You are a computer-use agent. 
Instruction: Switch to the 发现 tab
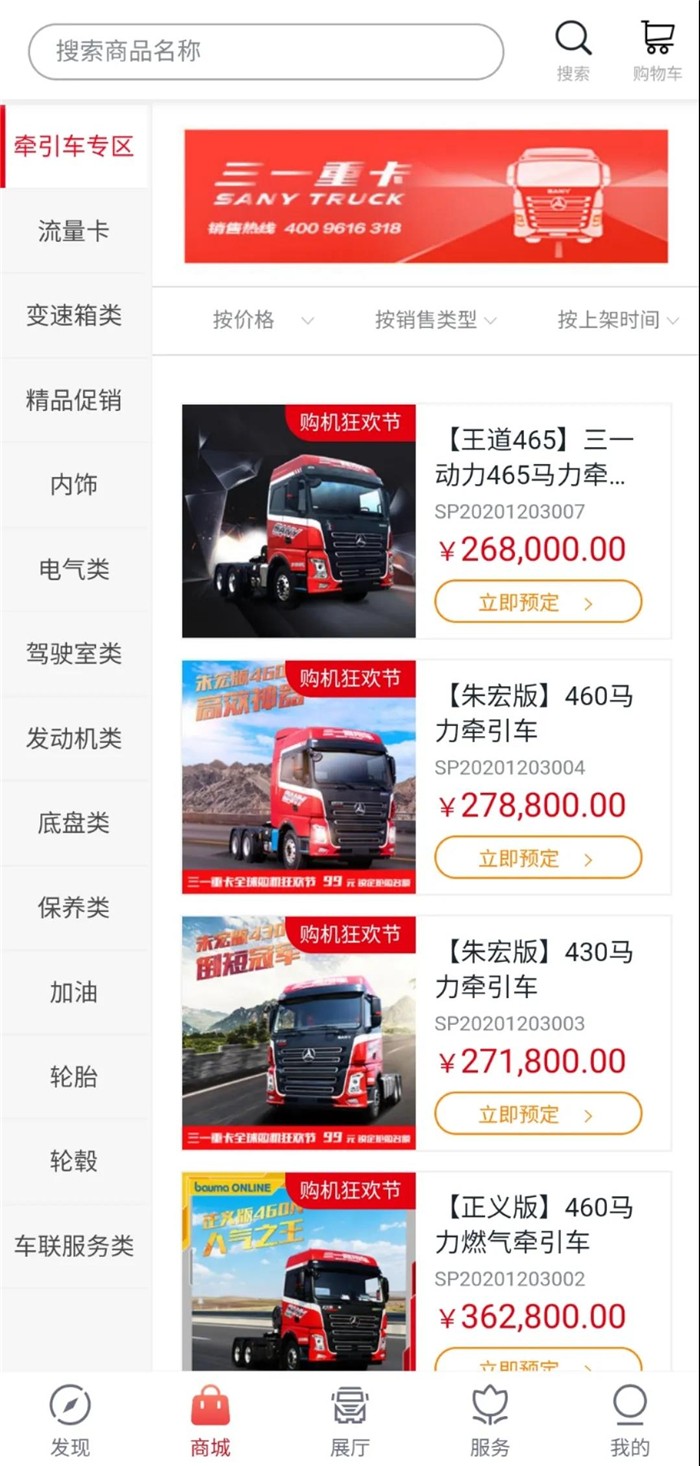click(x=70, y=1420)
